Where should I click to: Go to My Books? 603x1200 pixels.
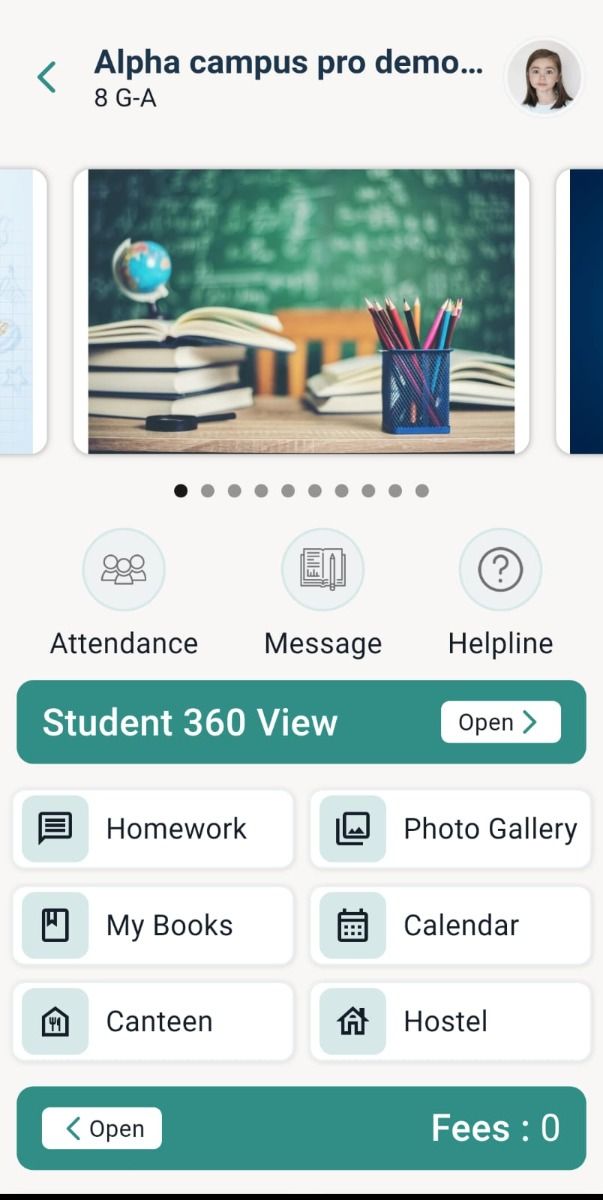(x=153, y=926)
